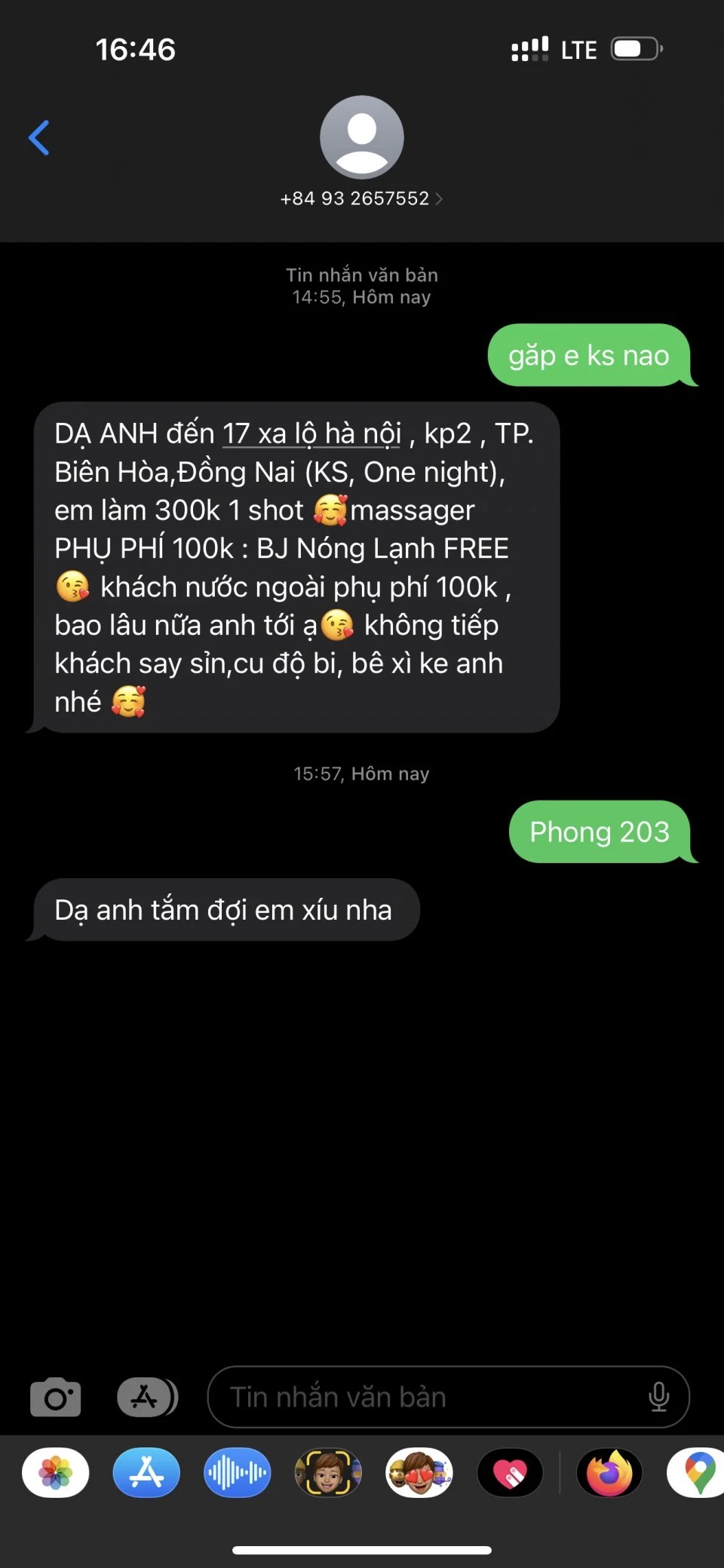The height and width of the screenshot is (1568, 724).
Task: Open the Memoji camera app
Action: coord(328,1473)
